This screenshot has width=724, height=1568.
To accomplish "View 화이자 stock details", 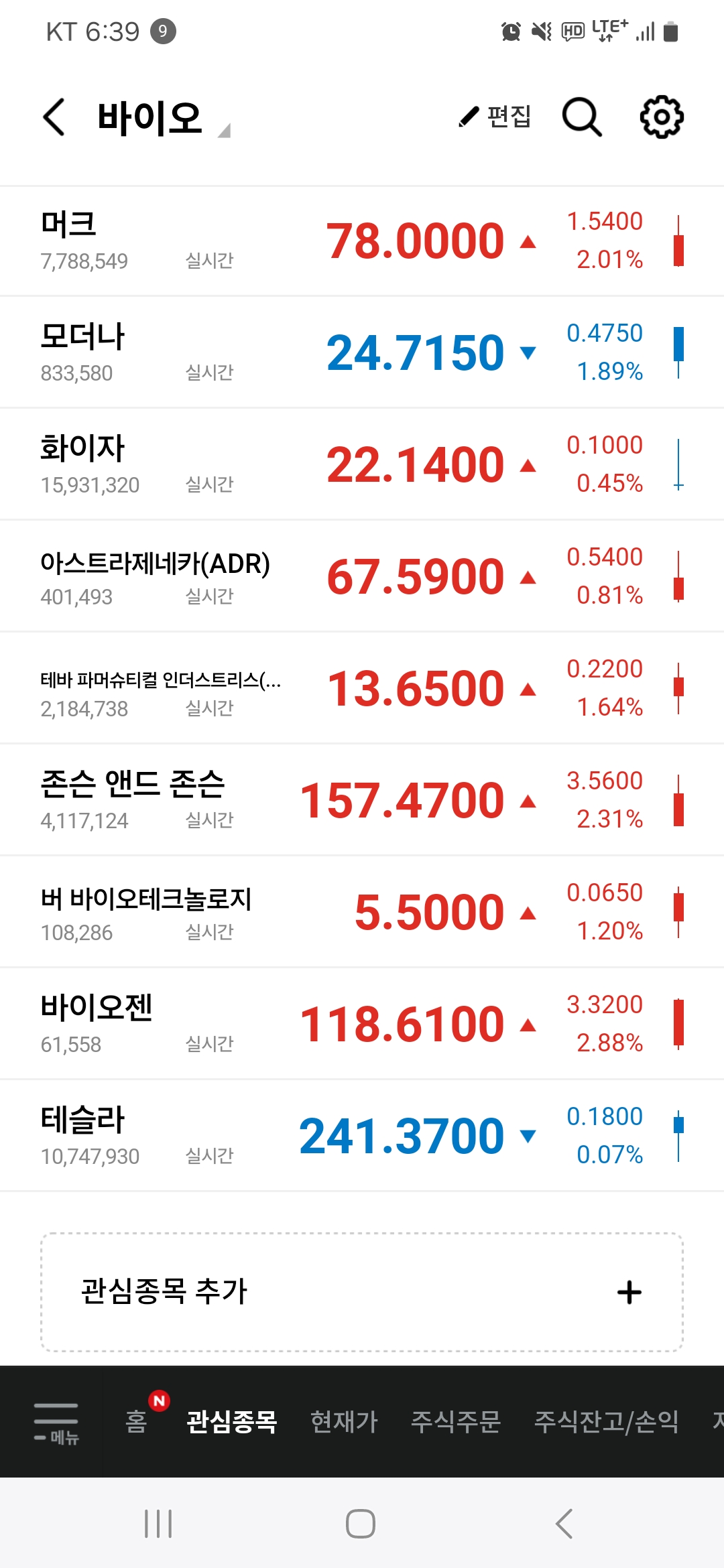I will click(362, 464).
